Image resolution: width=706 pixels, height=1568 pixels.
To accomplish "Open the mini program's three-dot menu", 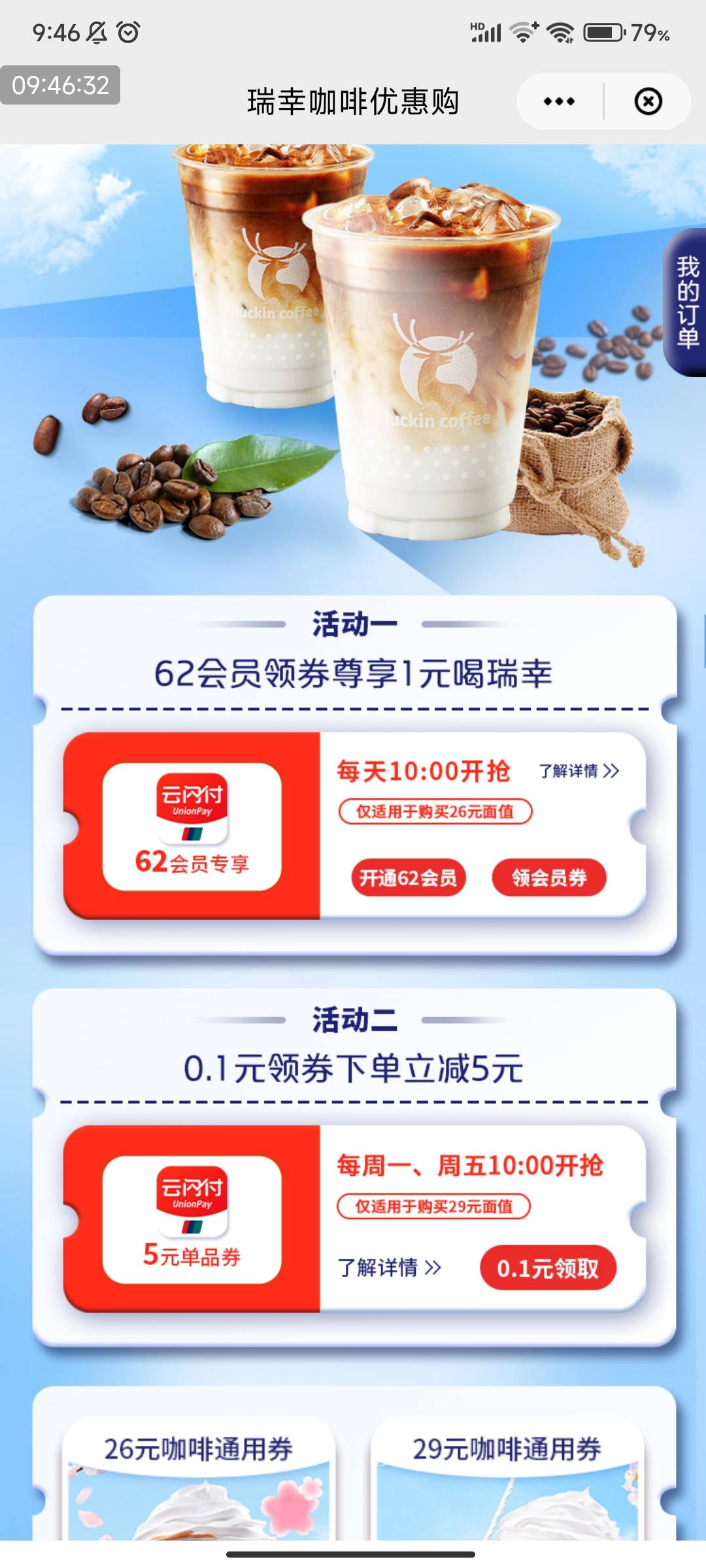I will 559,101.
